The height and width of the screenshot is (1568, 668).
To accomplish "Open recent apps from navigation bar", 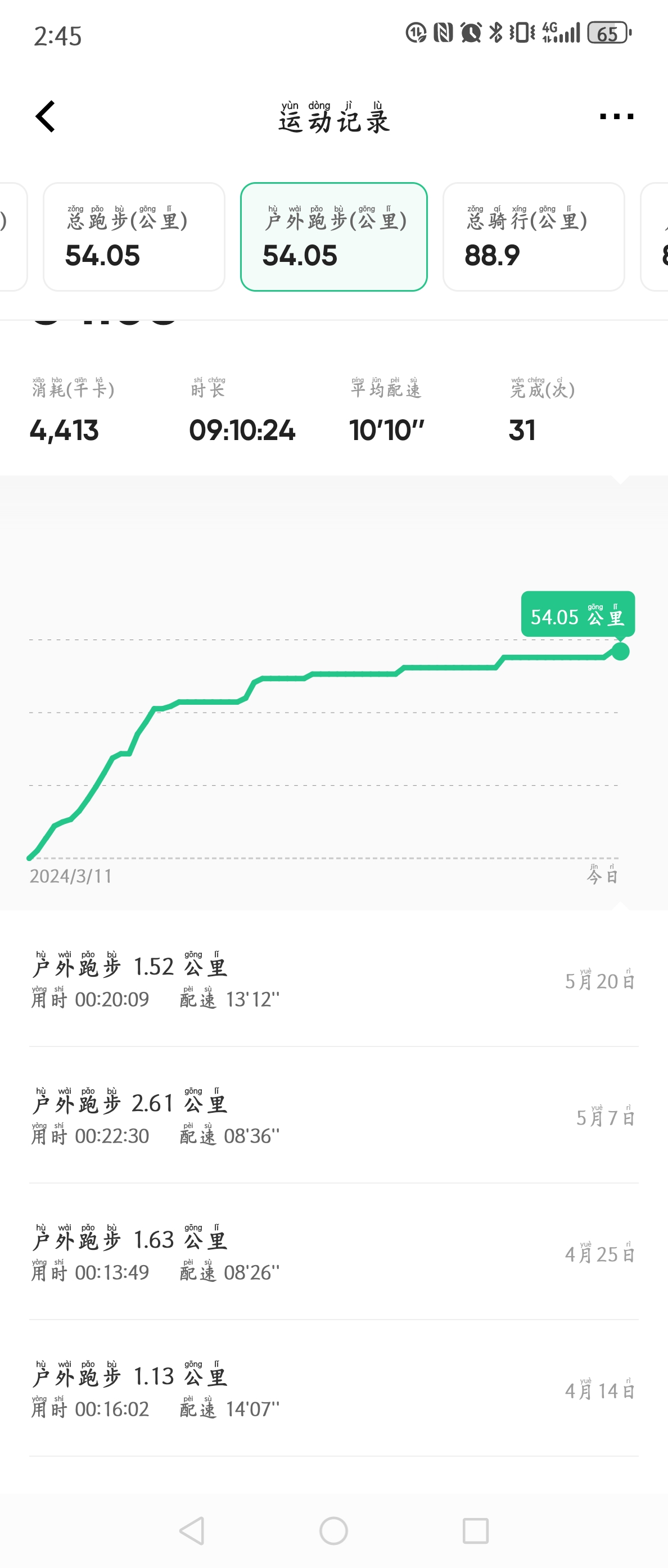I will click(x=476, y=1530).
